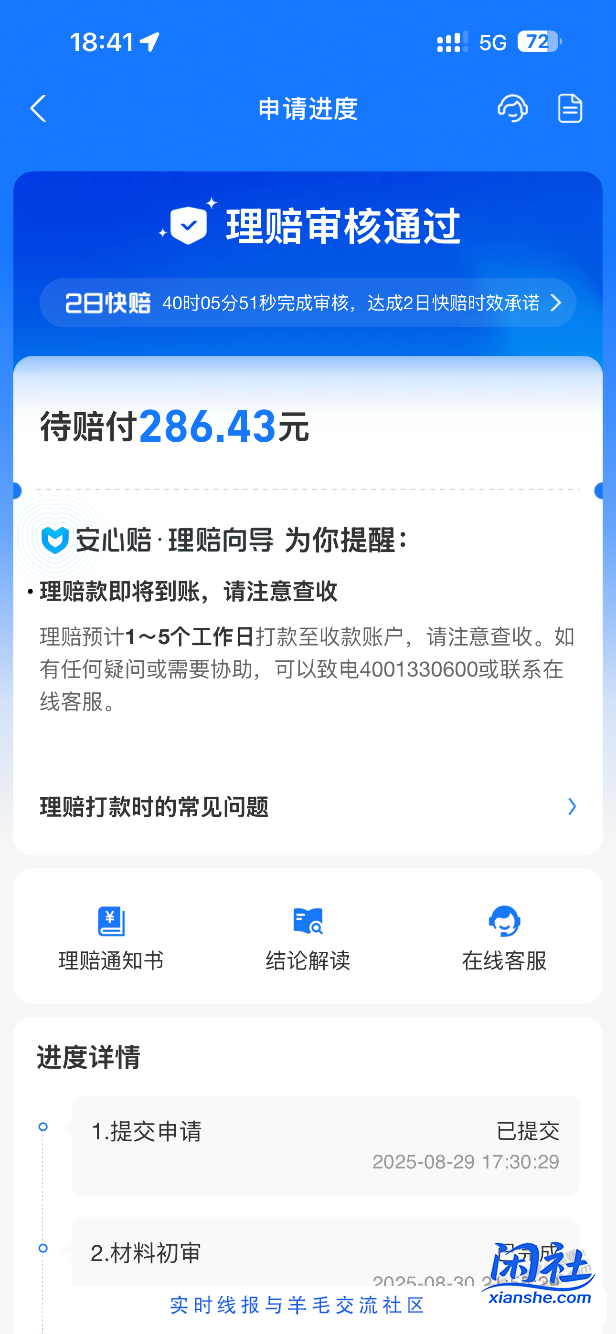The height and width of the screenshot is (1334, 616).
Task: Open 理赔打款时的常见问题
Action: pyautogui.click(x=308, y=806)
